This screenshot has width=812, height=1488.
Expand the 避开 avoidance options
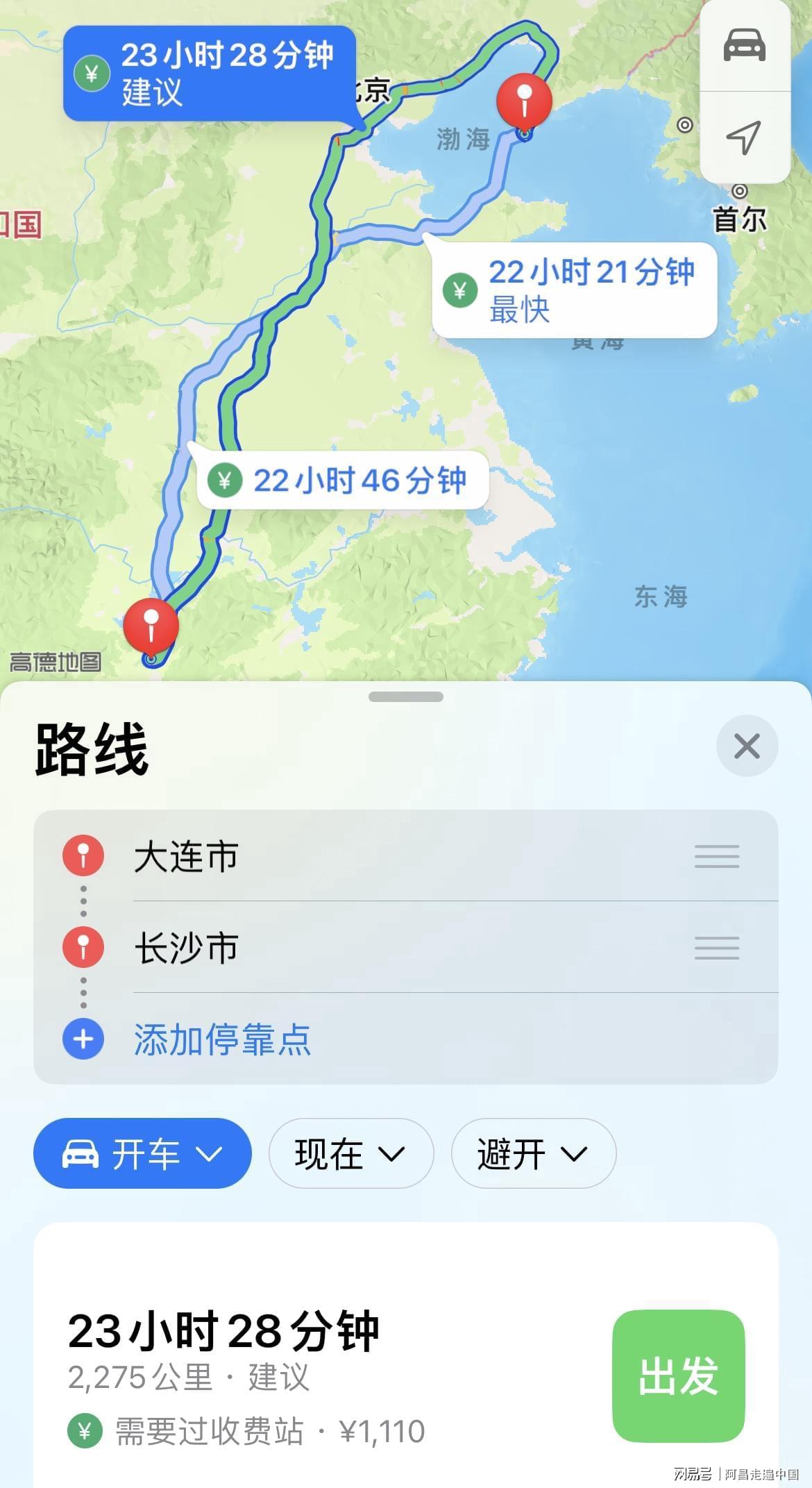pos(533,1153)
